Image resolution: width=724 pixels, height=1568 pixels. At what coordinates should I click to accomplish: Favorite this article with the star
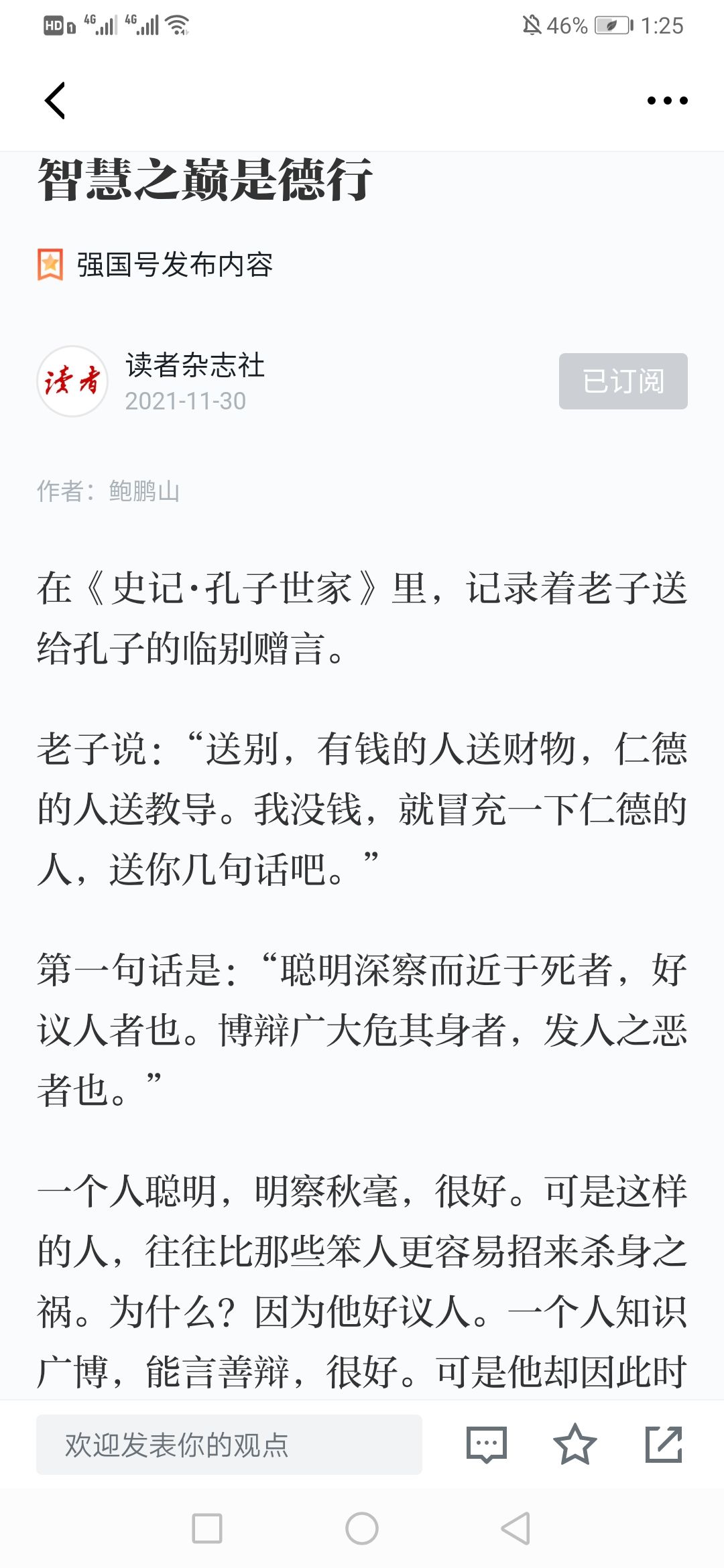click(575, 1444)
